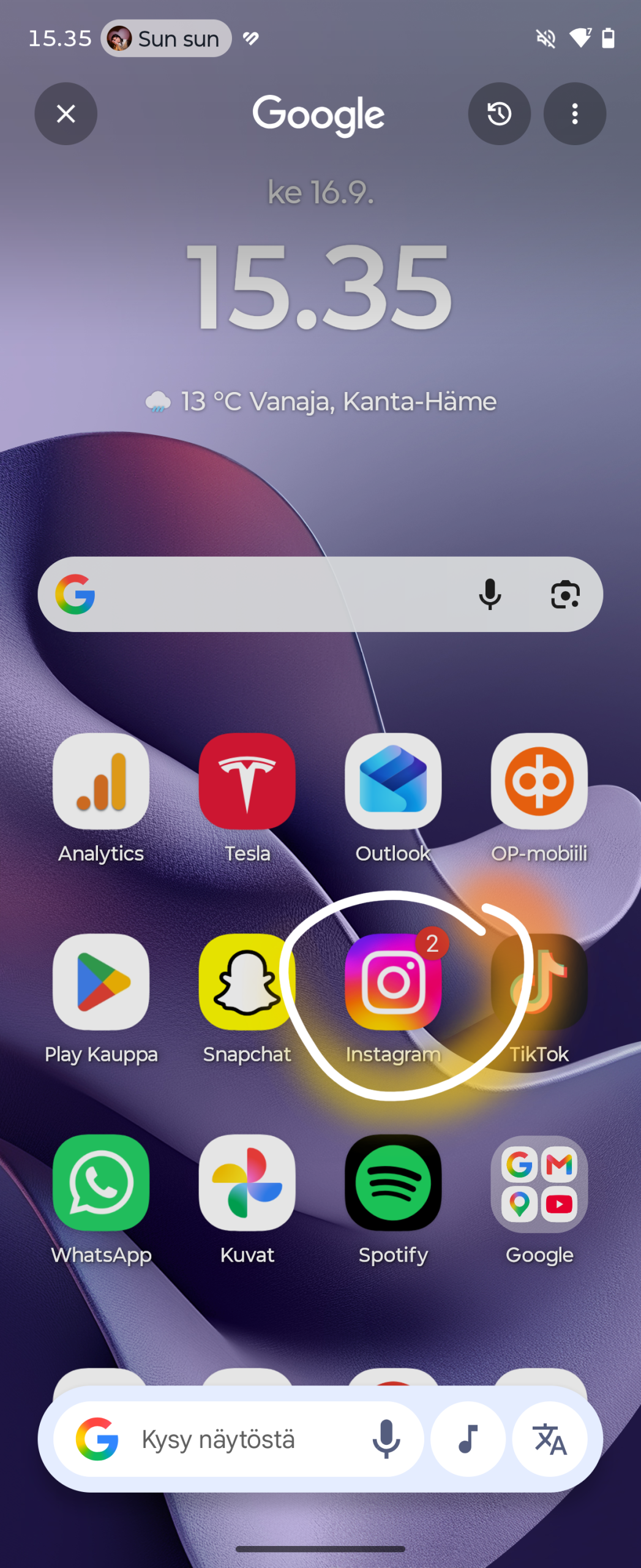The height and width of the screenshot is (1568, 641).
Task: Open TikTok
Action: point(539,982)
